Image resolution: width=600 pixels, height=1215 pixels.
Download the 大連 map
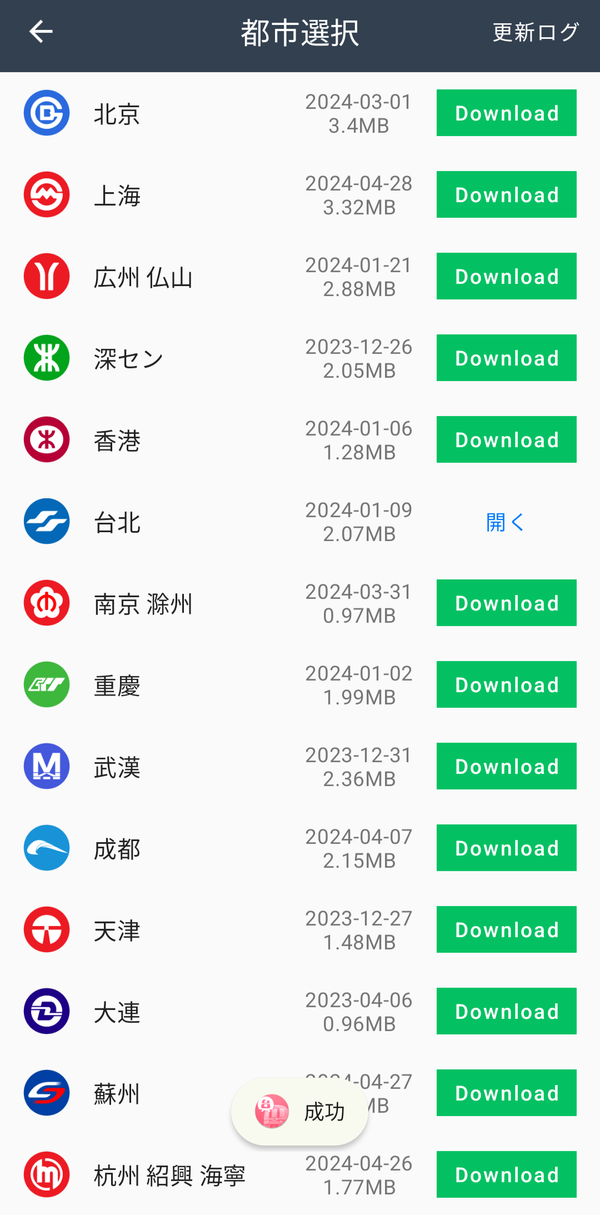coord(506,1012)
